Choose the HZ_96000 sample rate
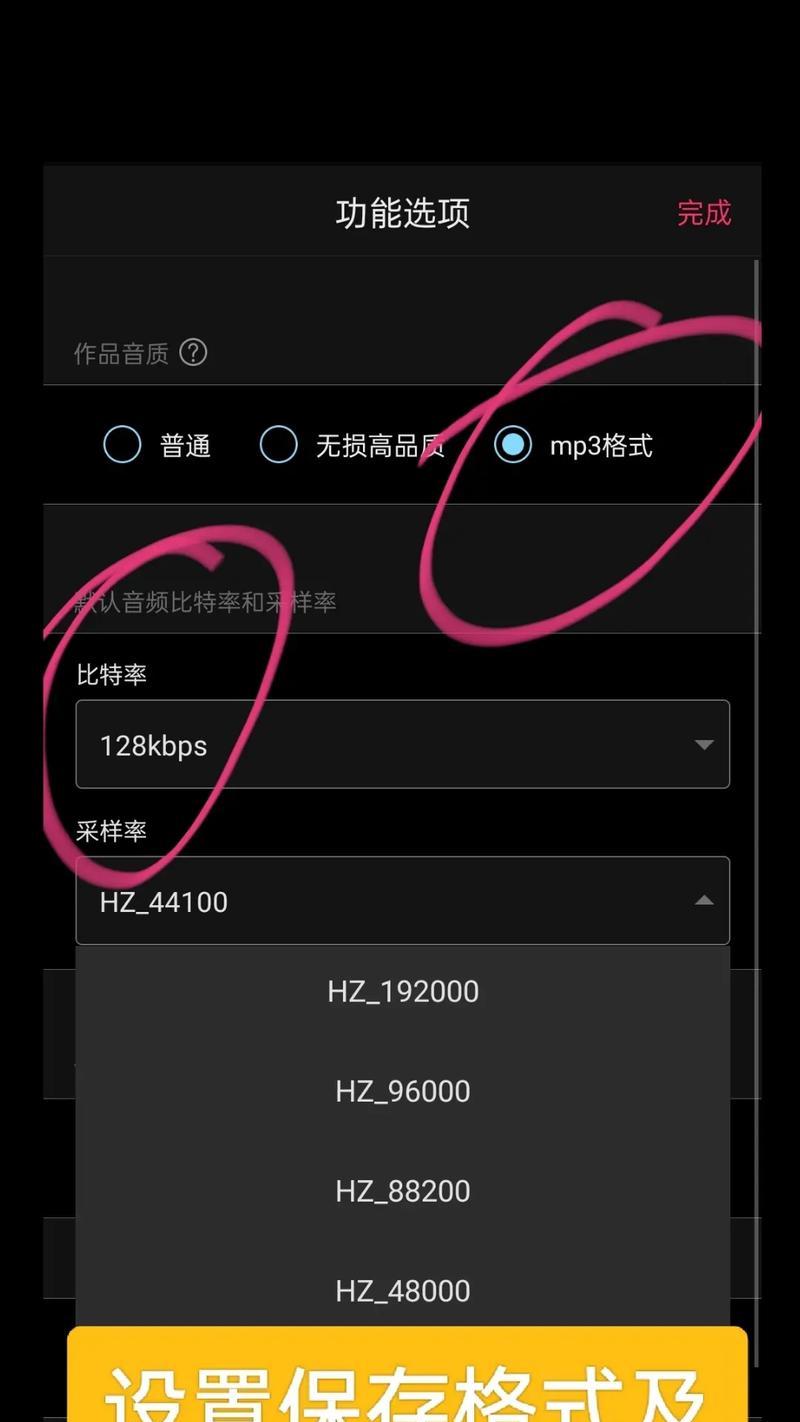 click(x=402, y=1091)
